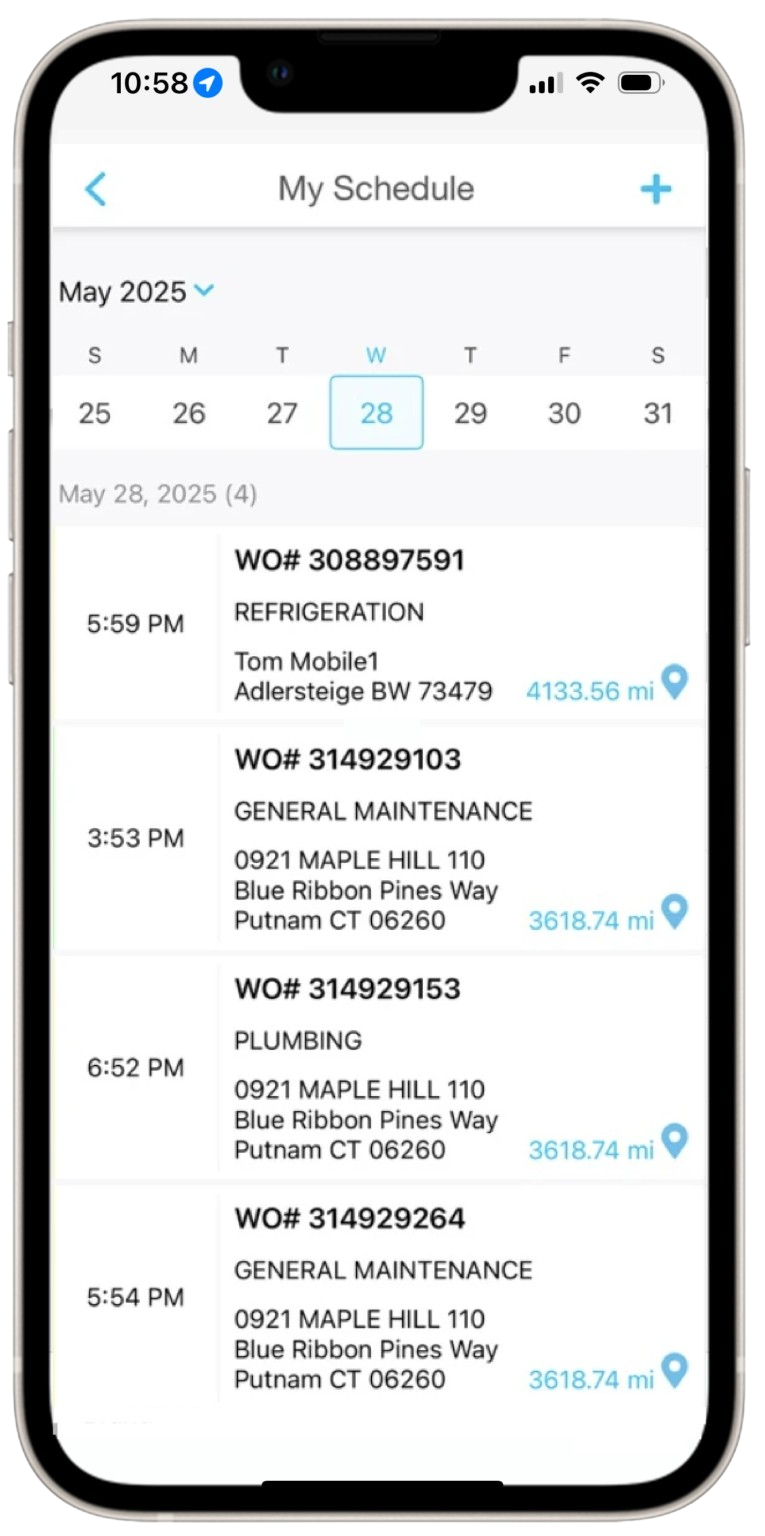The image size is (765, 1536).
Task: Add a new schedule entry
Action: click(x=656, y=188)
